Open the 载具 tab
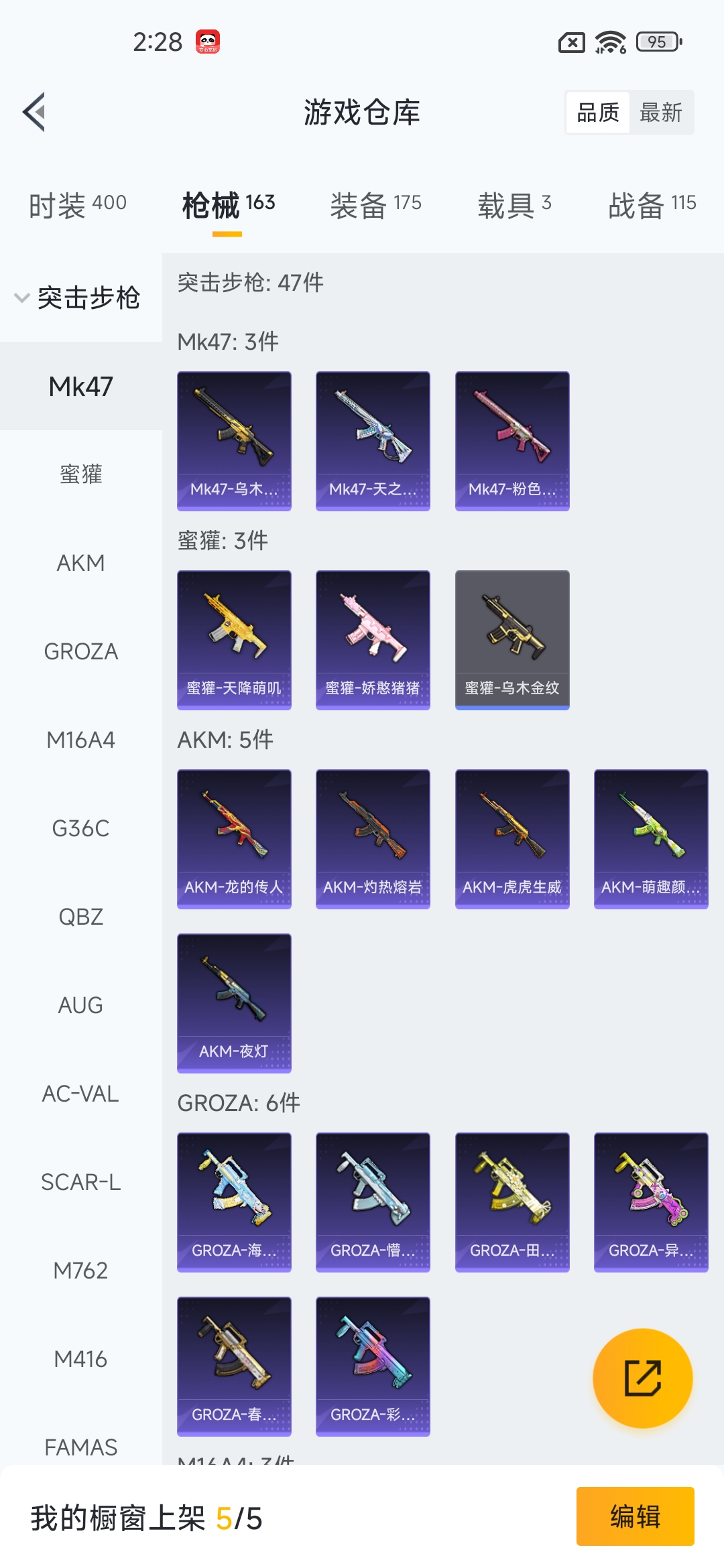Viewport: 724px width, 1568px height. click(514, 204)
